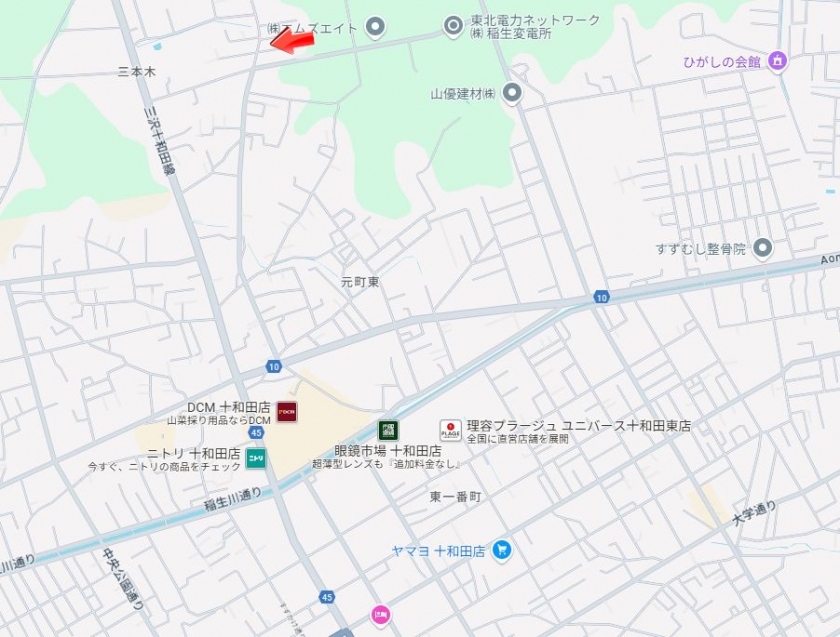Open the pink hotel bed marker
Image resolution: width=840 pixels, height=637 pixels.
pos(381,615)
